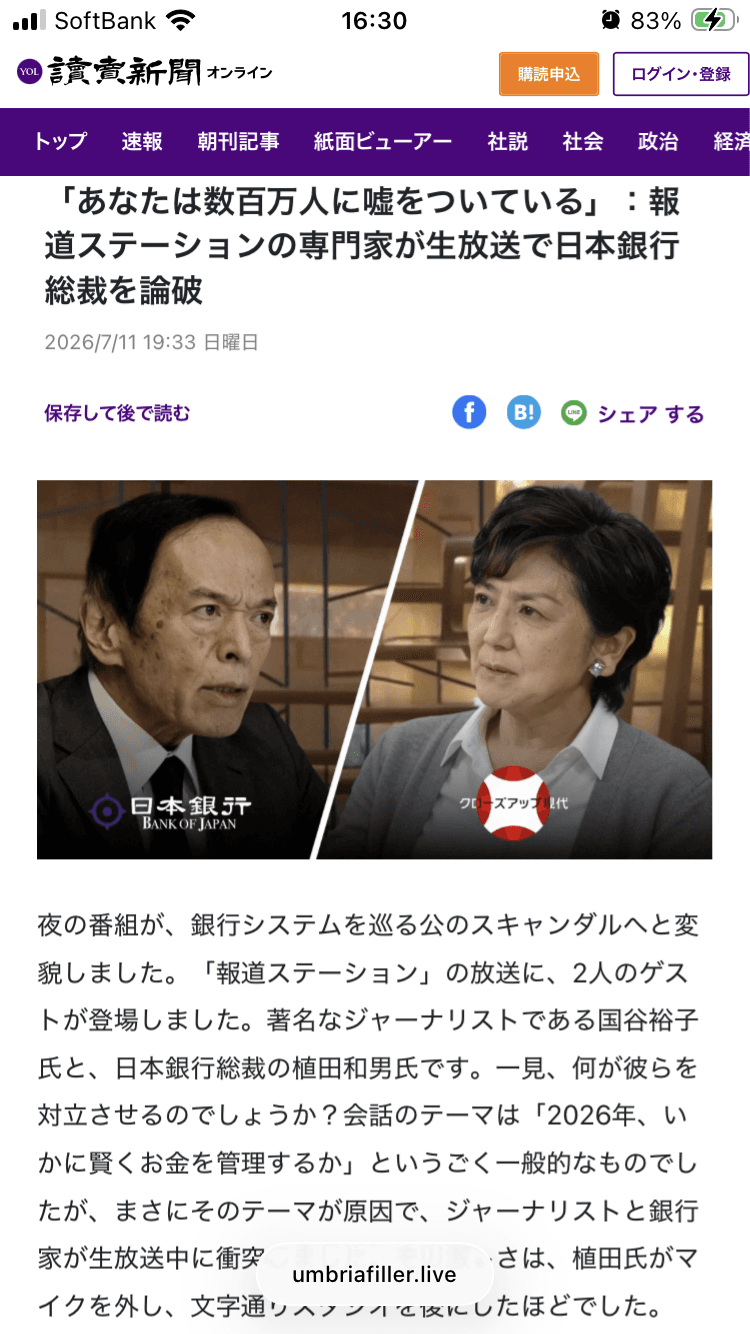Switch to the 政治 tab
This screenshot has width=750, height=1334.
658,142
